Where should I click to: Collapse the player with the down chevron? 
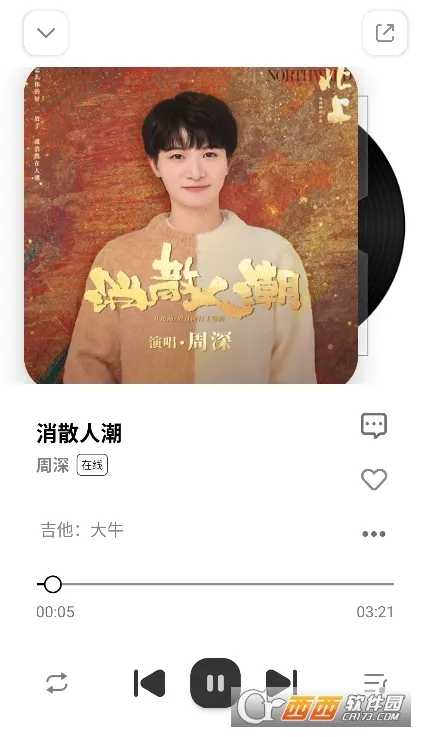(46, 33)
